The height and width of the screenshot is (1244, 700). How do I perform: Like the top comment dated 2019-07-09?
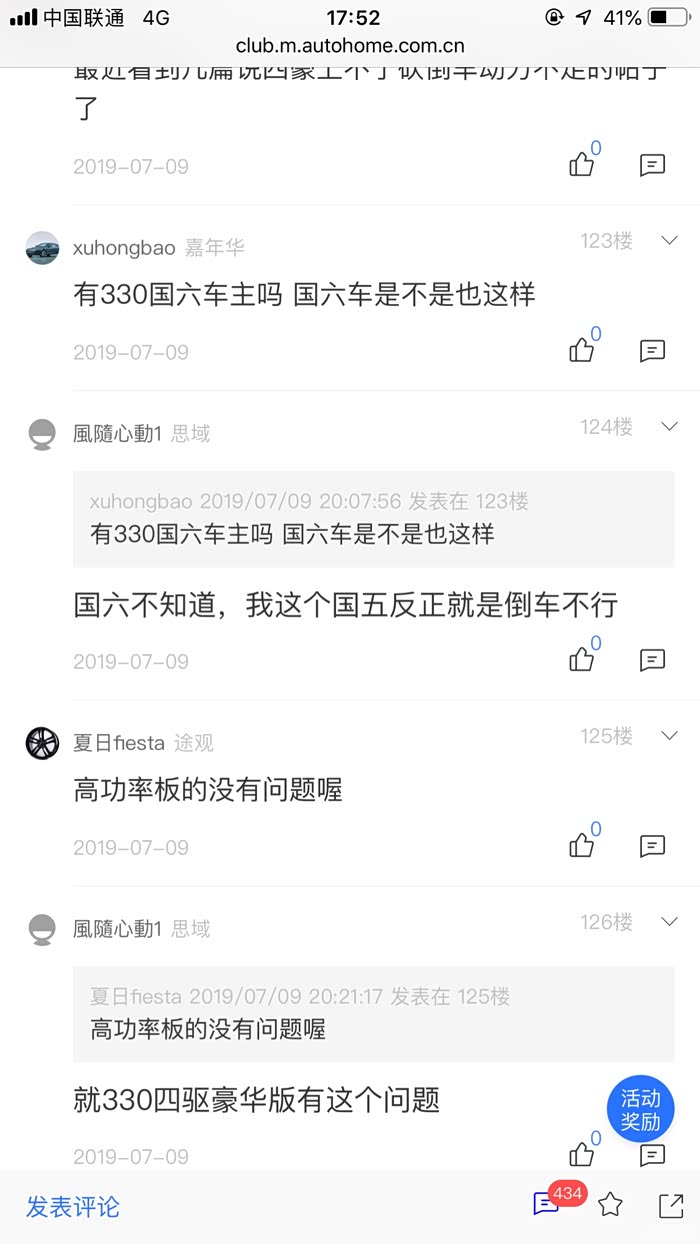tap(583, 163)
